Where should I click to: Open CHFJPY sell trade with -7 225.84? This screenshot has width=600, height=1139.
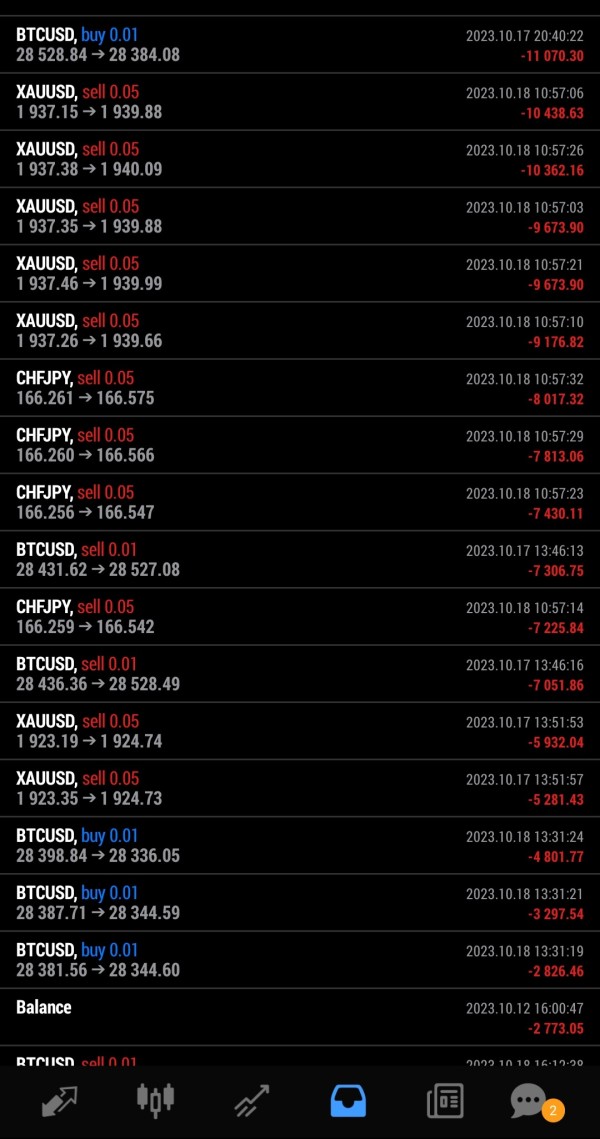click(300, 617)
